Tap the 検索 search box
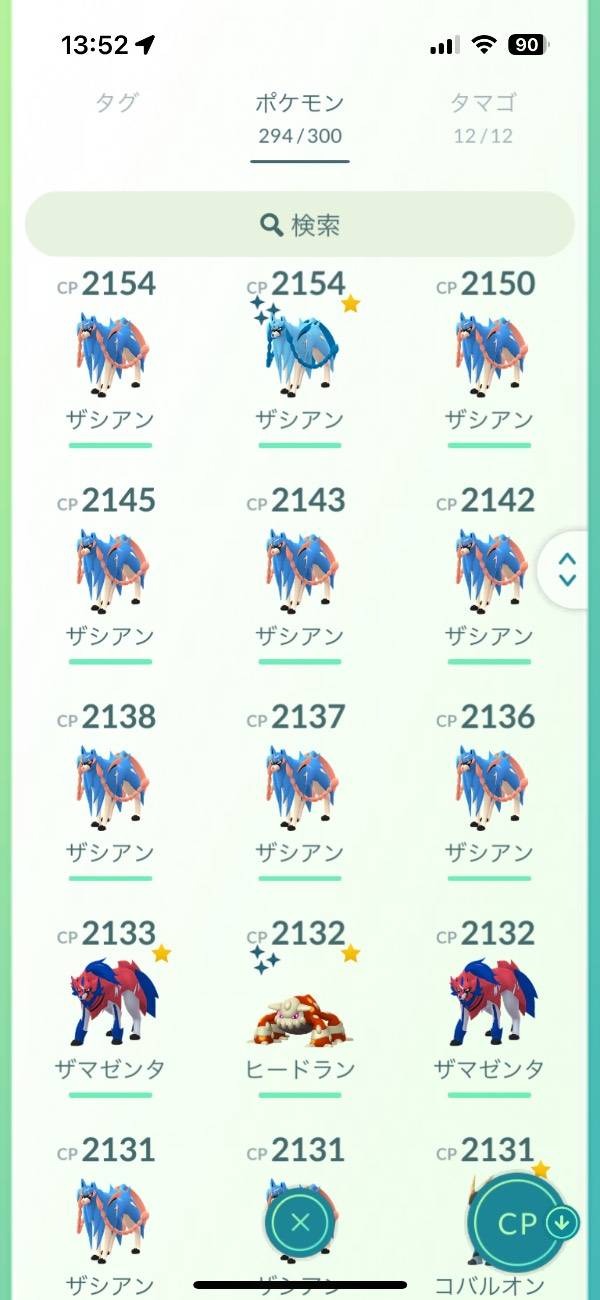600x1300 pixels. point(300,225)
